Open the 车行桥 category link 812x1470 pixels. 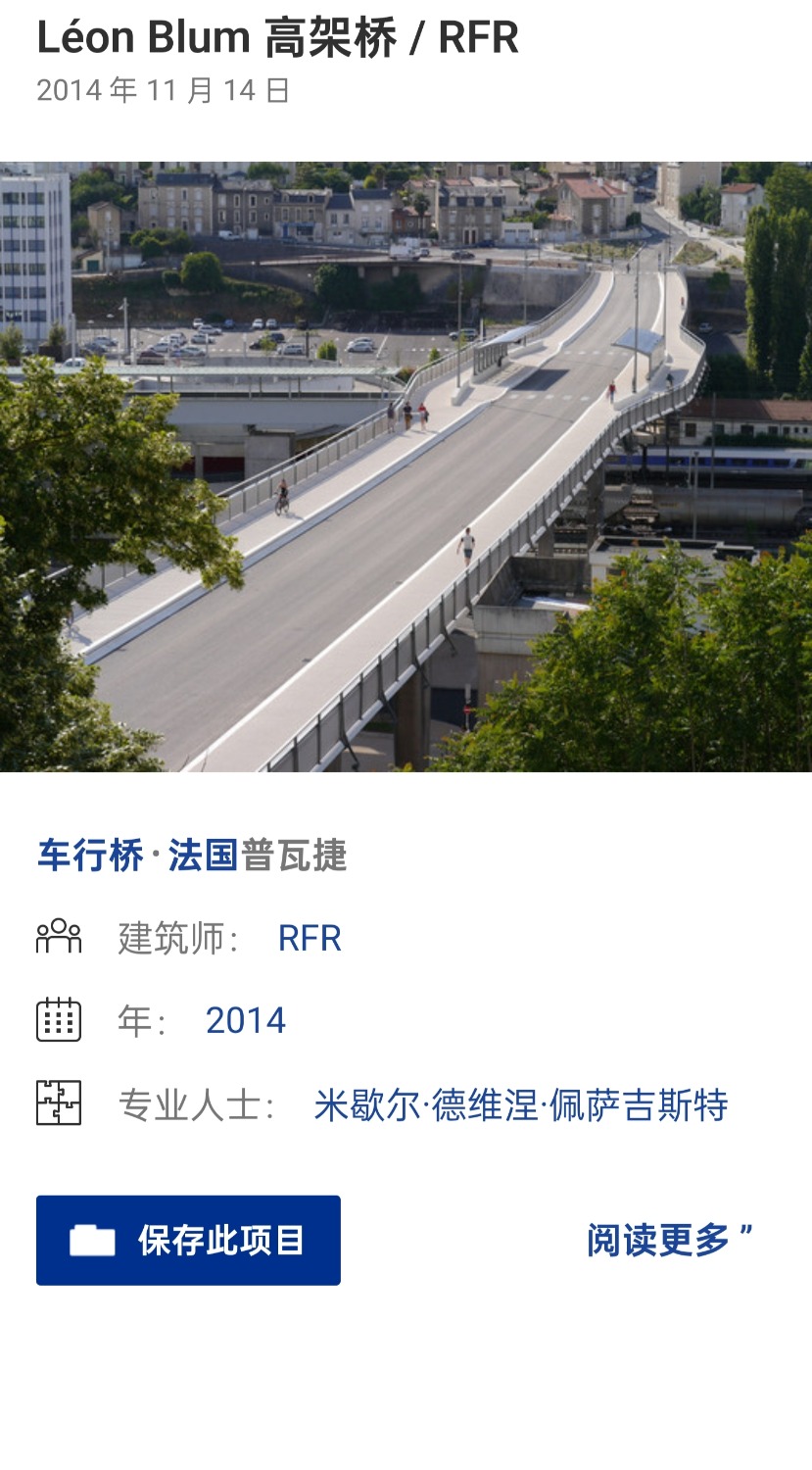pos(90,856)
